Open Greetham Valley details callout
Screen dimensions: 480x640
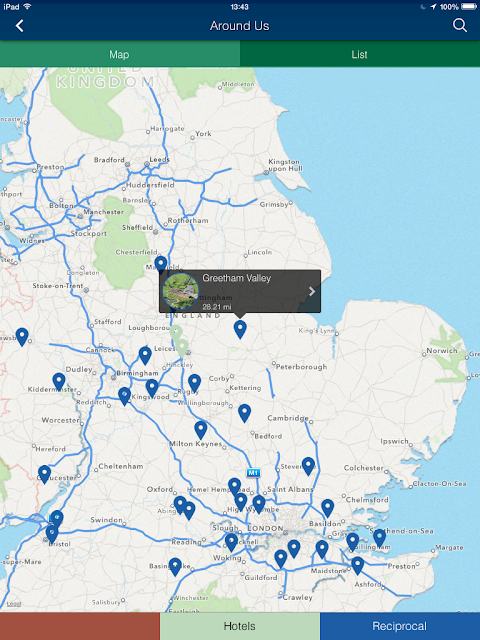(240, 291)
